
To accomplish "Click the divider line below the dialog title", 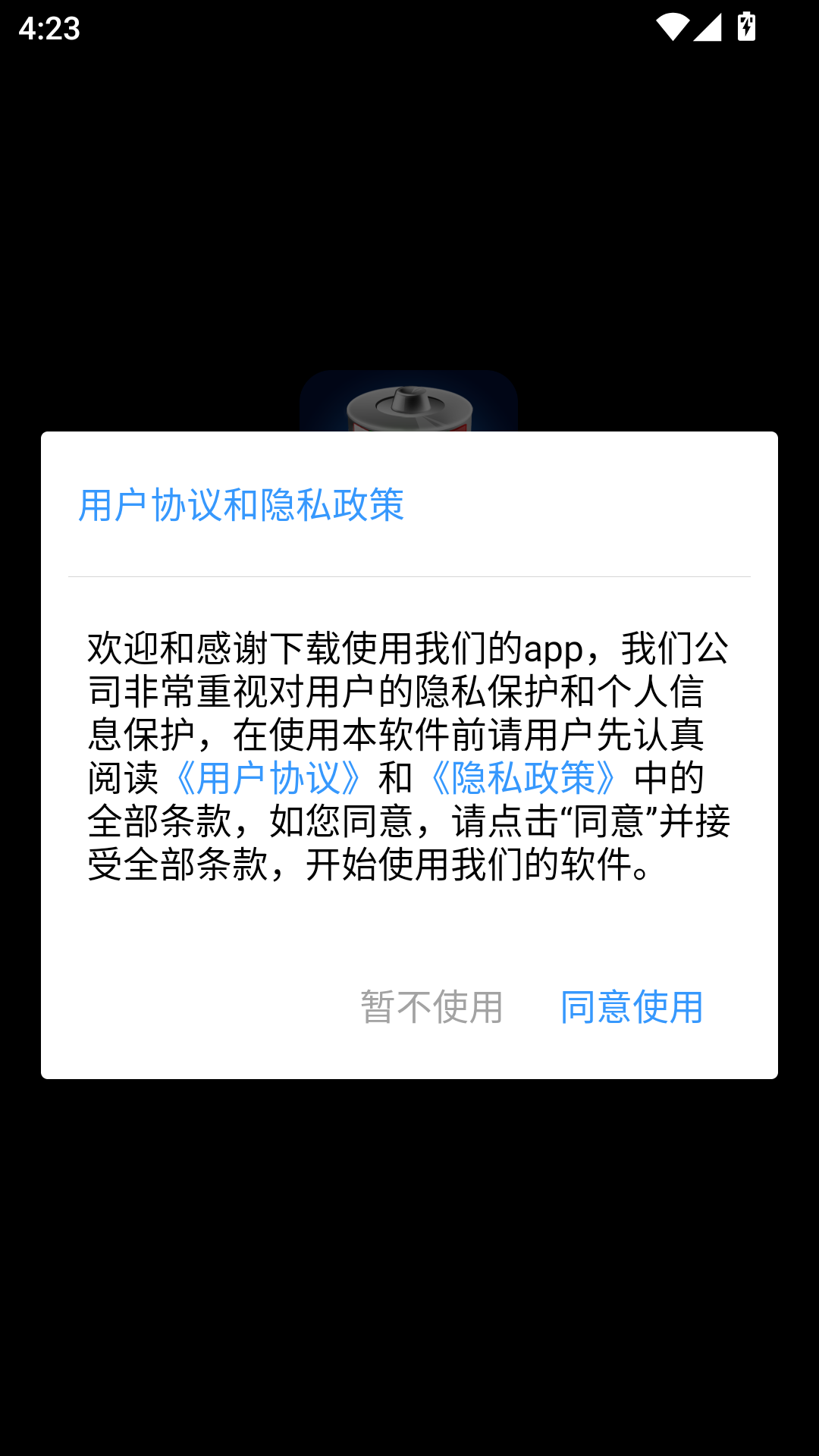I will click(x=409, y=578).
